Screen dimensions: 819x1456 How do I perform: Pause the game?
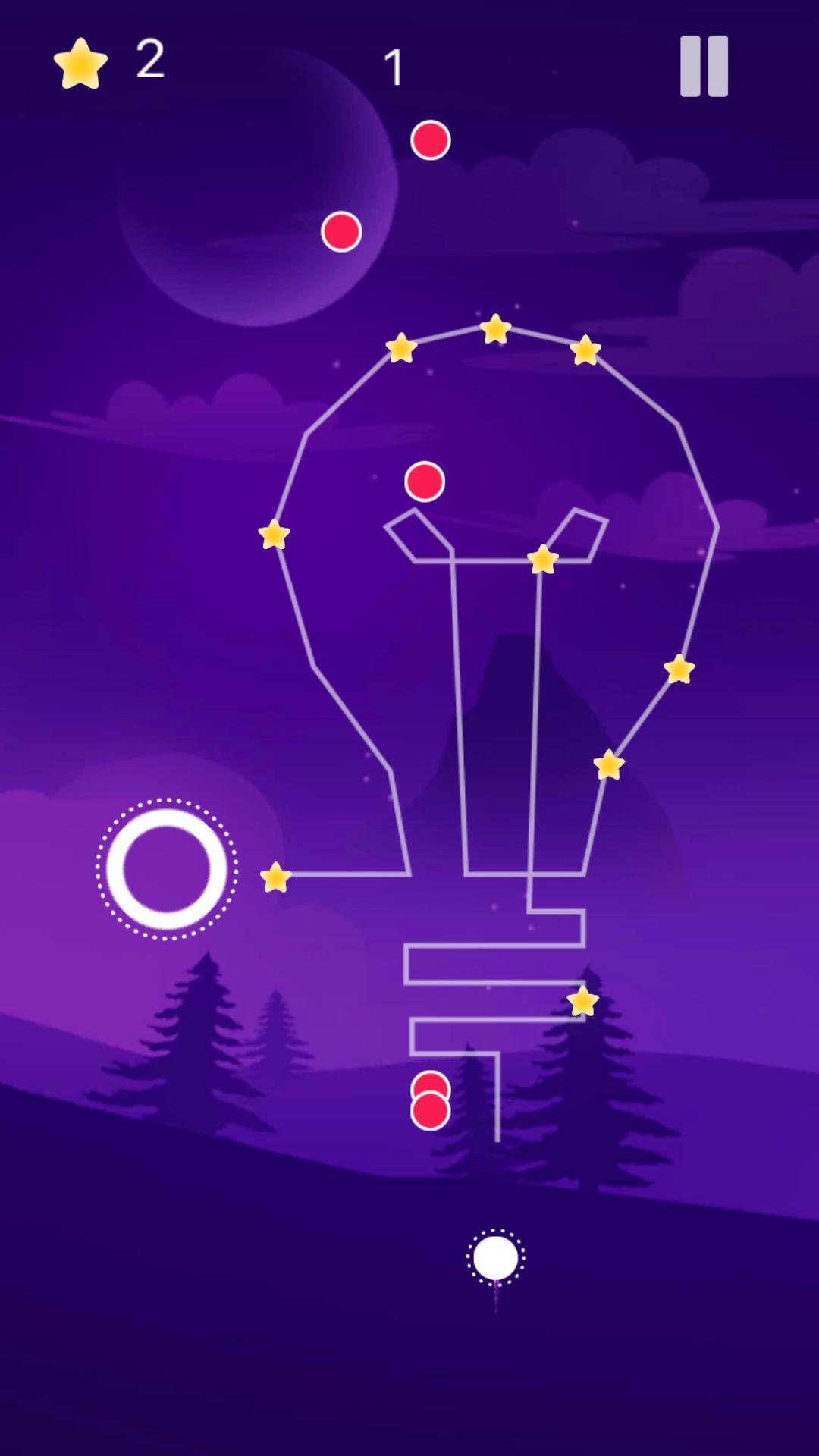(x=704, y=66)
